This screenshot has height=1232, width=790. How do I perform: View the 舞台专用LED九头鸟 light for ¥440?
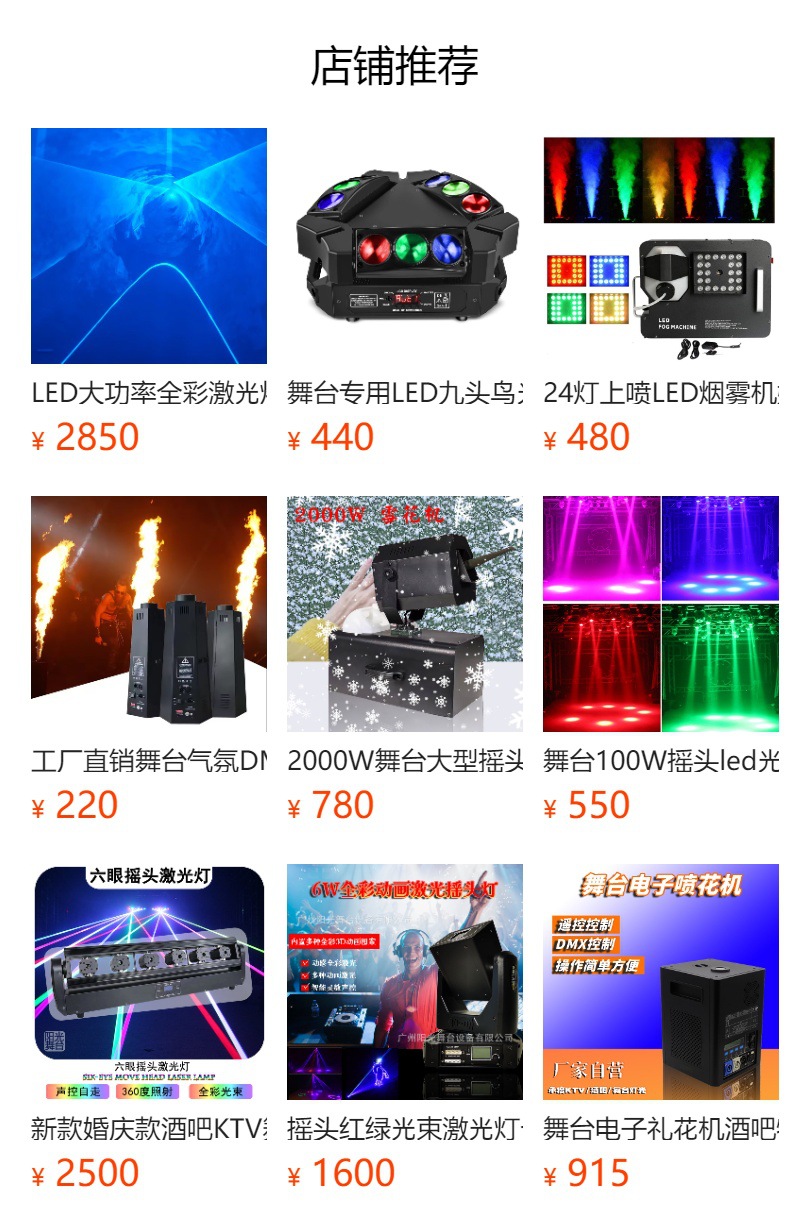coord(405,246)
